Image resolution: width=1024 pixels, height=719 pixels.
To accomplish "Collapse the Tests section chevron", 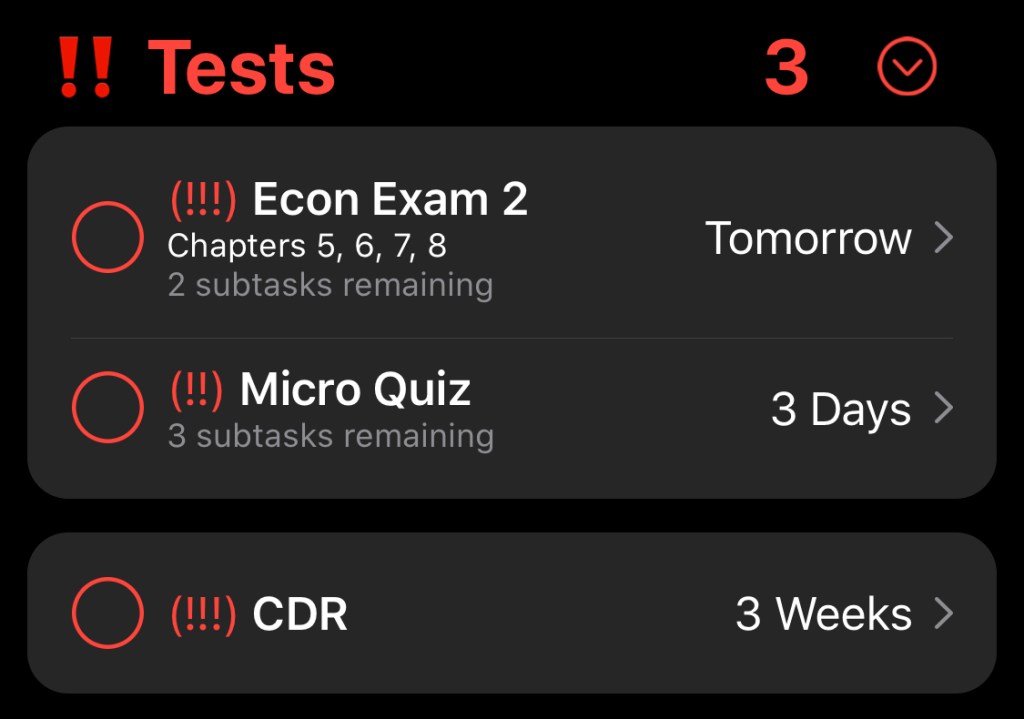I will (906, 68).
